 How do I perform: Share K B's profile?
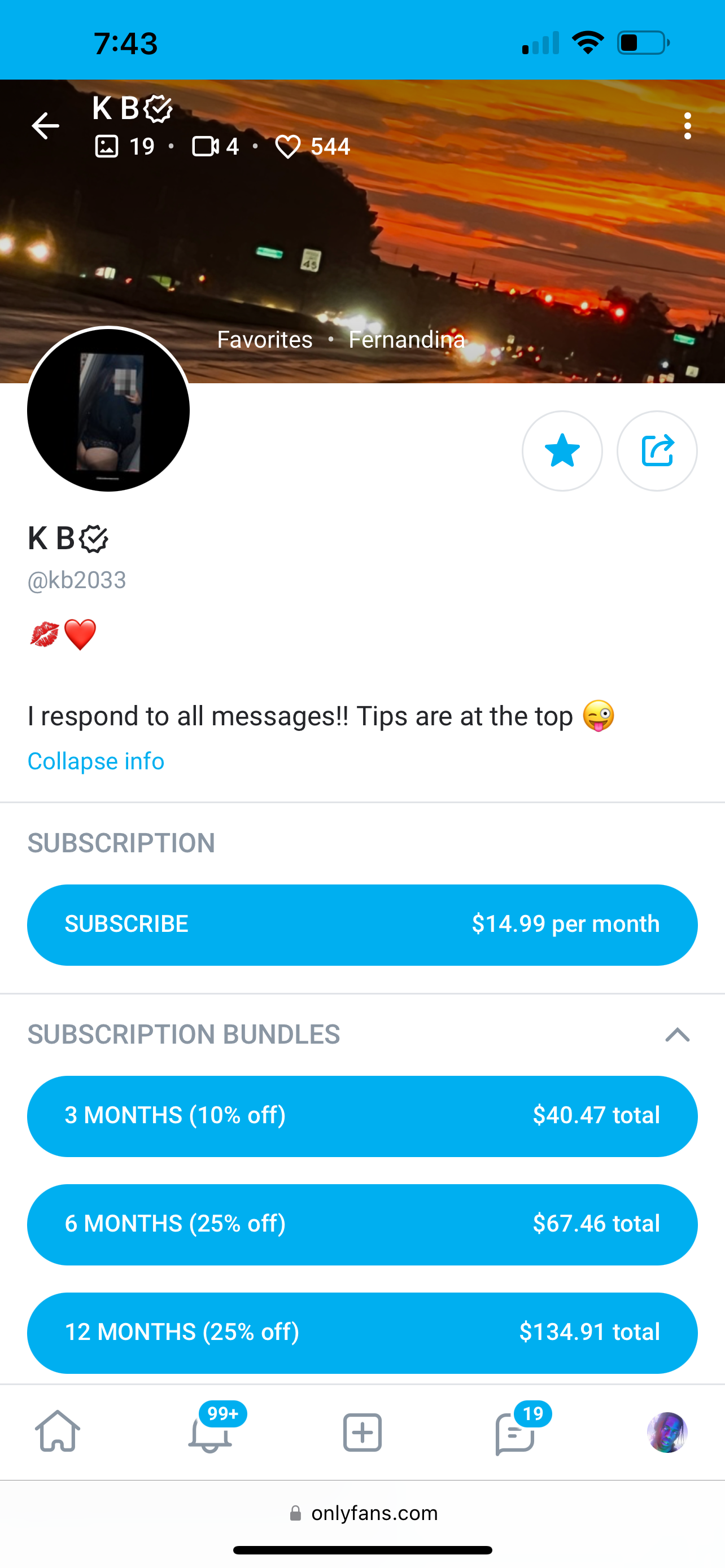[657, 451]
